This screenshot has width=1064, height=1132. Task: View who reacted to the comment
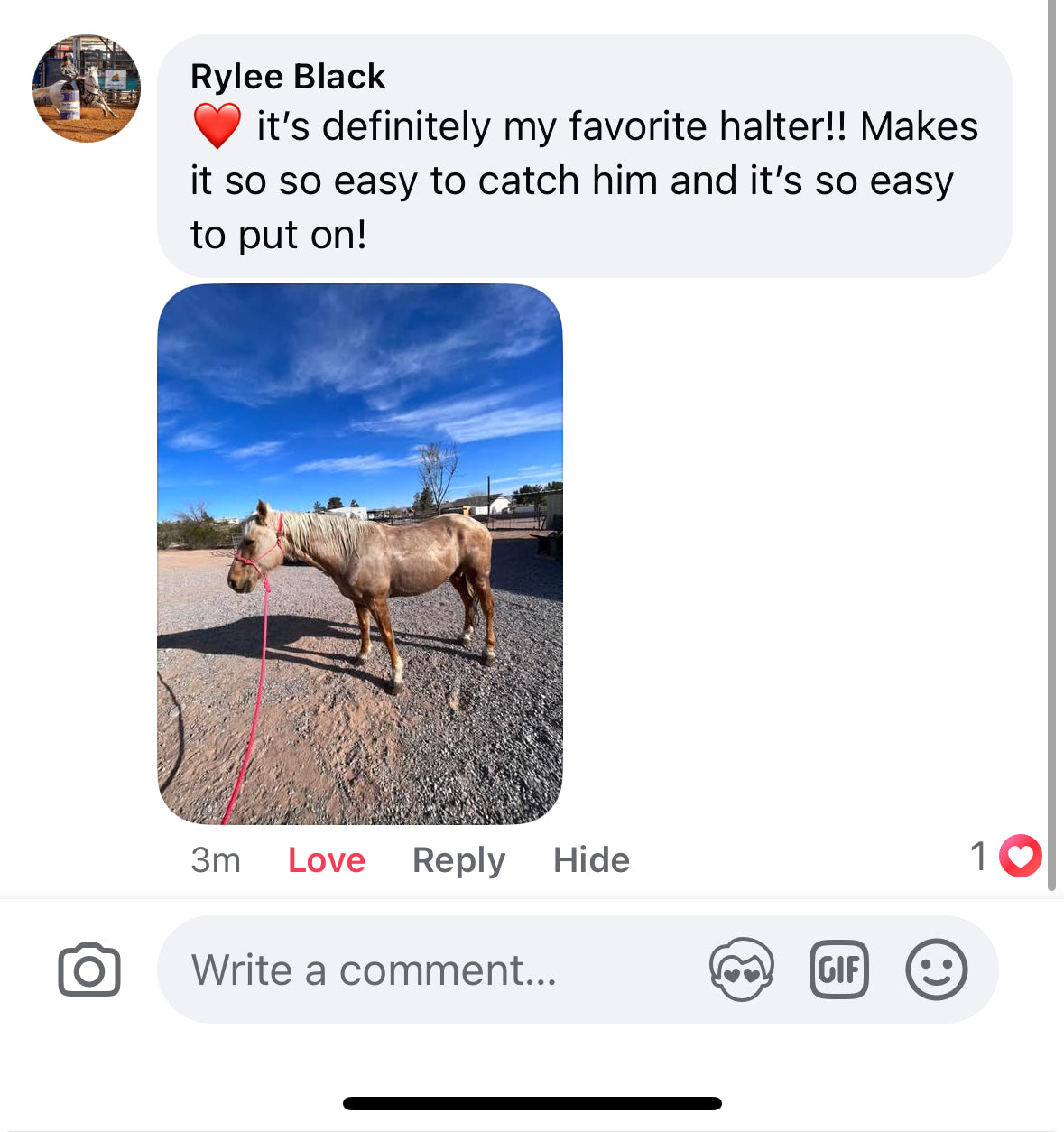click(1006, 856)
